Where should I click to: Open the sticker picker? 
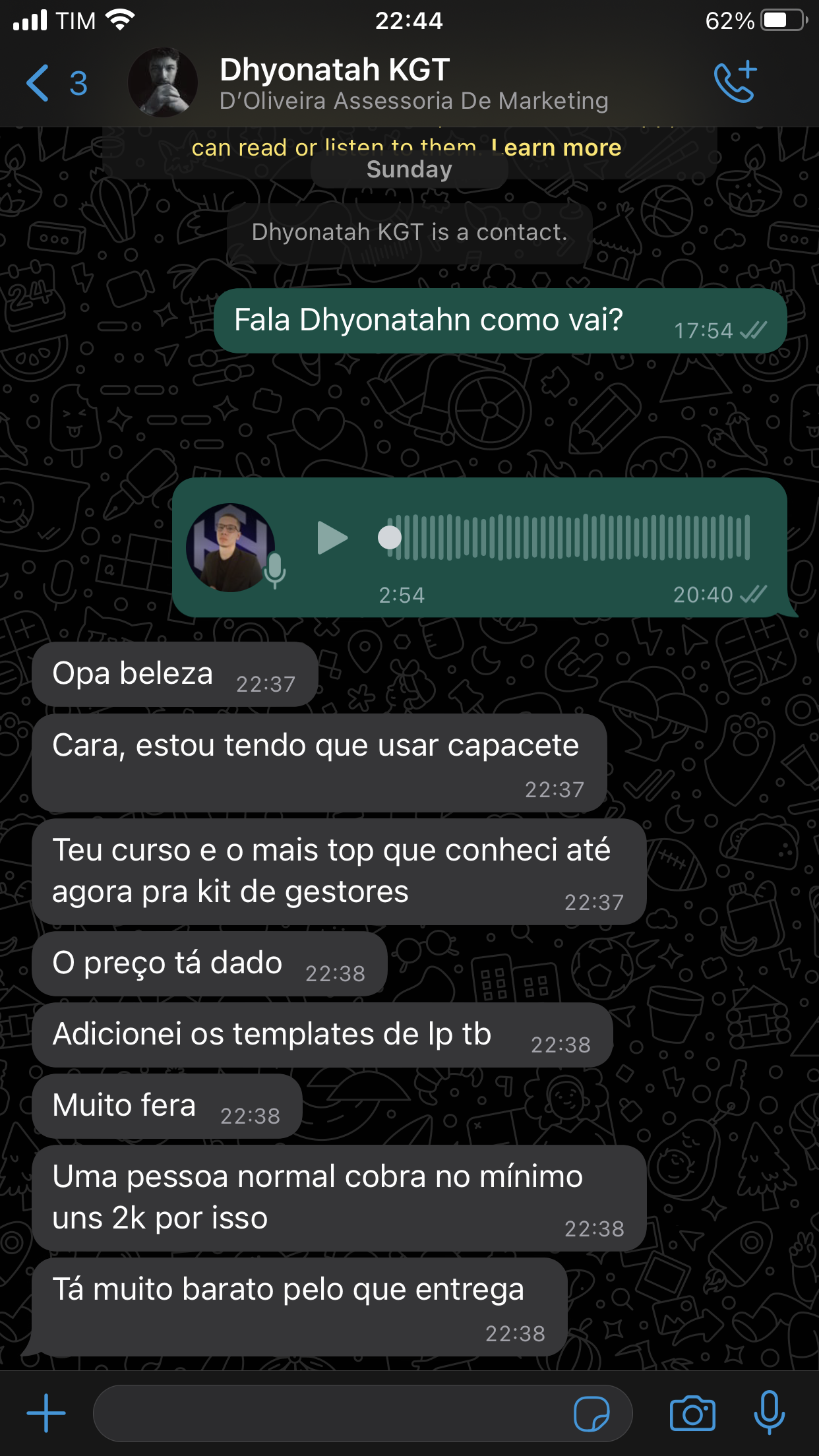(x=591, y=1413)
